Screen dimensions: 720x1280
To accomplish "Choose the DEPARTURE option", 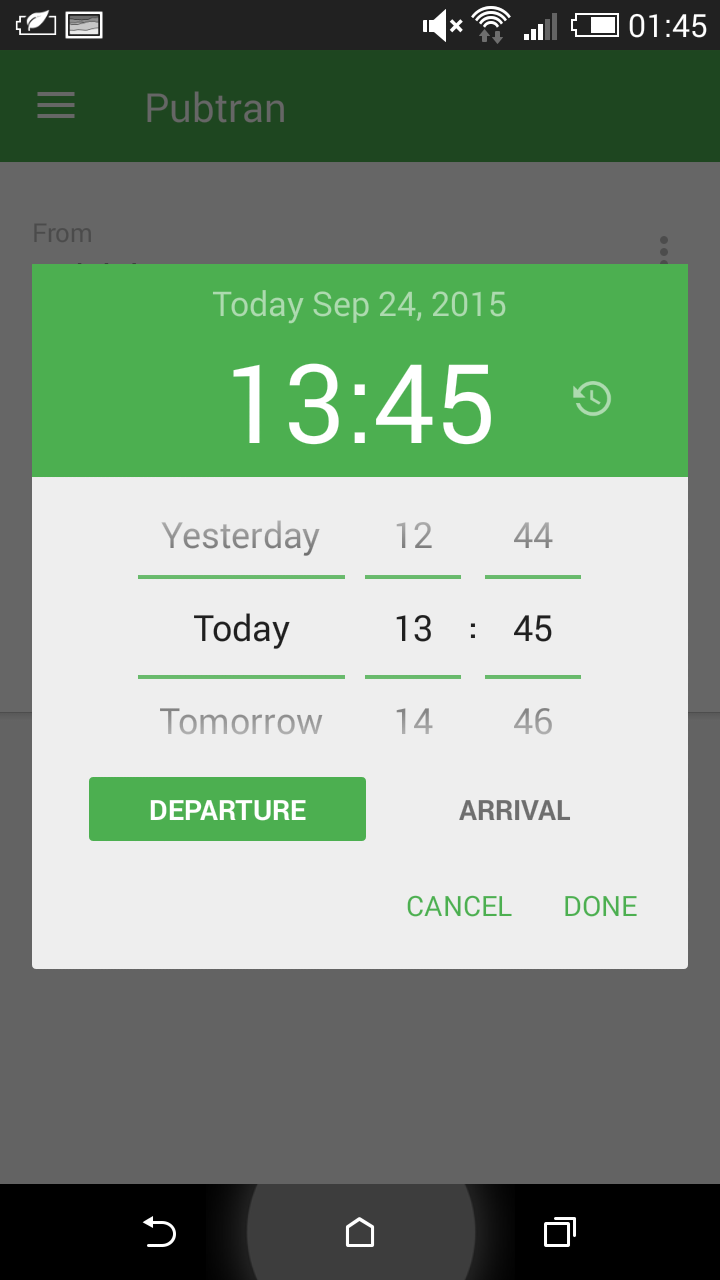I will (x=227, y=809).
